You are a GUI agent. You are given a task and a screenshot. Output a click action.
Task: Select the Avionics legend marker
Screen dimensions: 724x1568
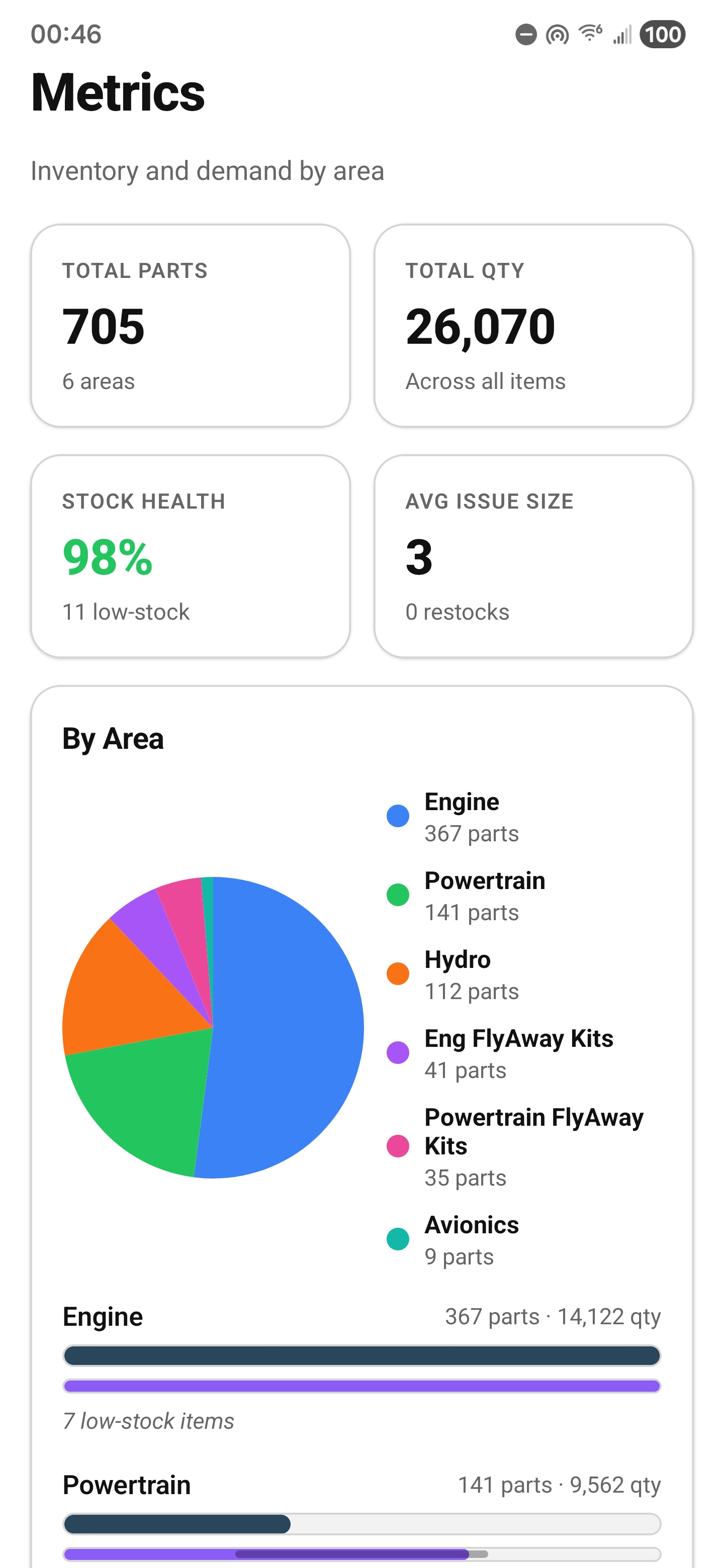click(397, 1239)
